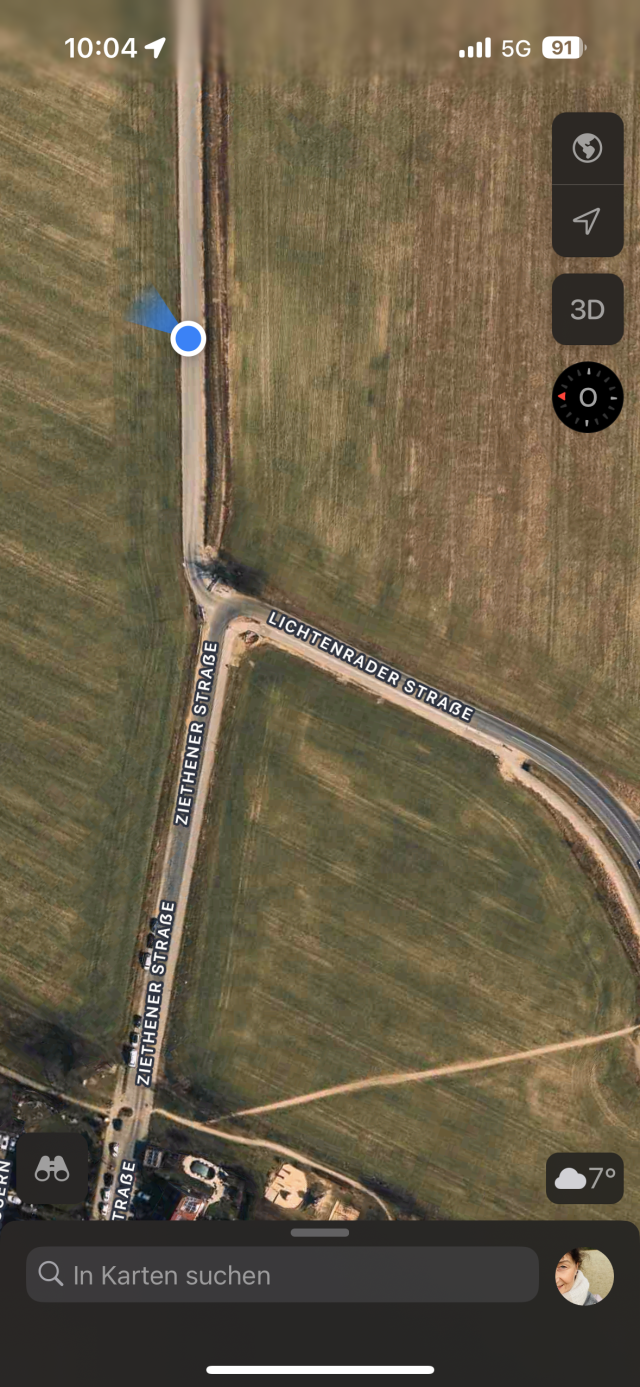Tap the search card grabber handle

click(320, 1233)
